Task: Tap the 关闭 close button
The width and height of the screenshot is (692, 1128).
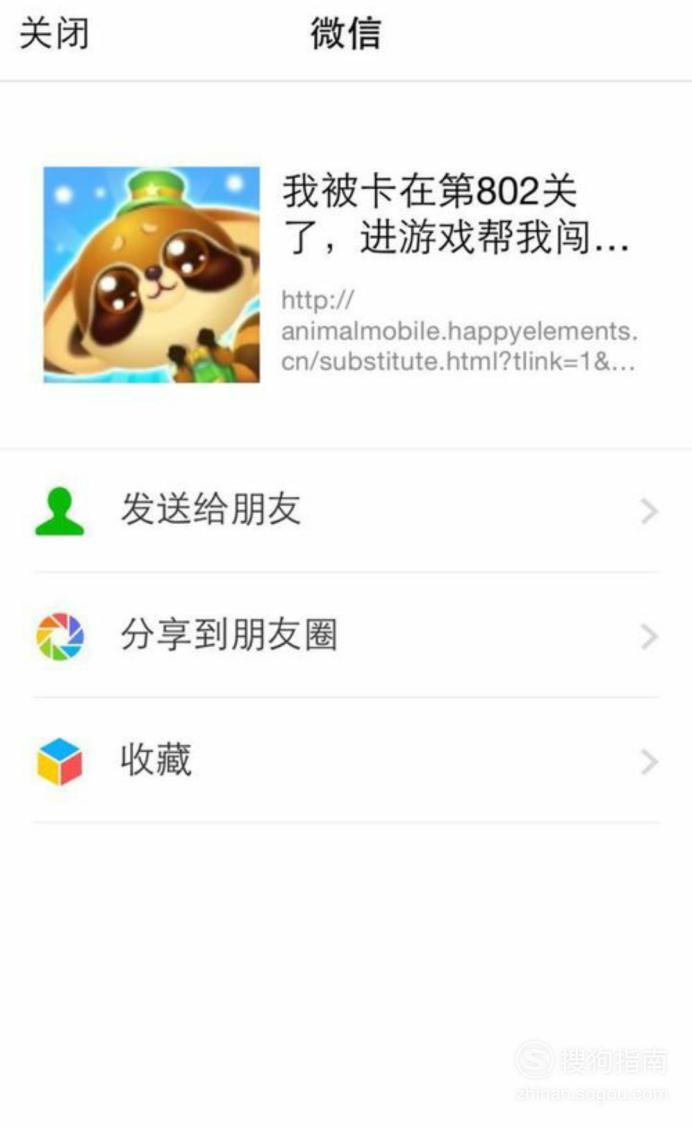Action: pos(54,34)
